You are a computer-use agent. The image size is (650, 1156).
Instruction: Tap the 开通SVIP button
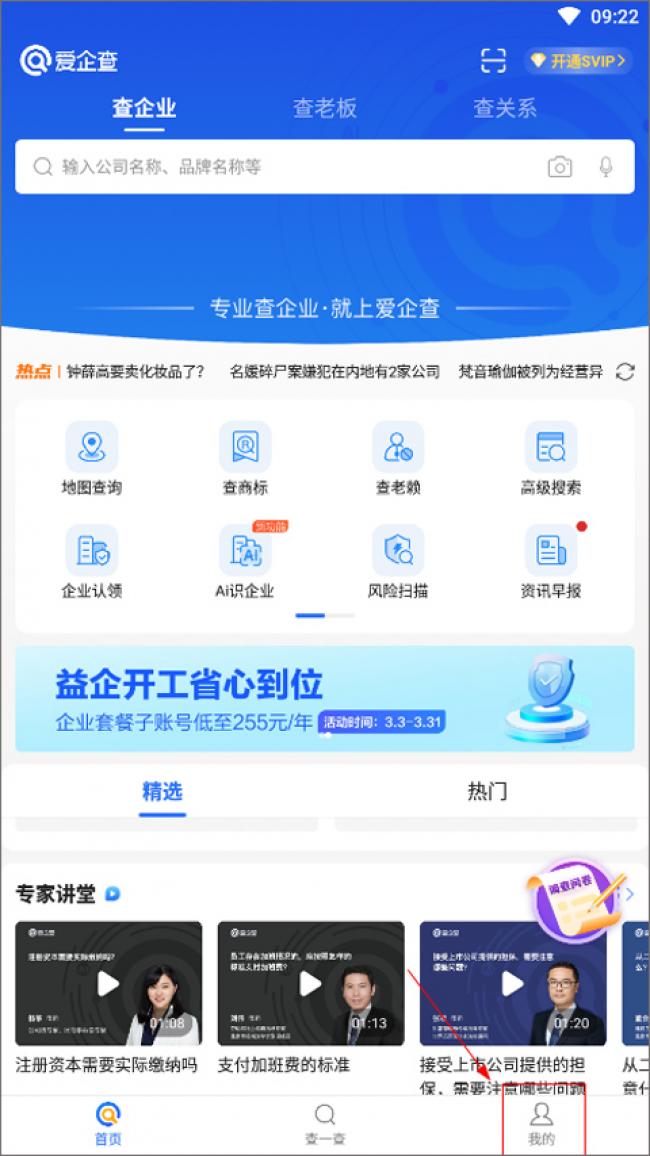pyautogui.click(x=579, y=61)
